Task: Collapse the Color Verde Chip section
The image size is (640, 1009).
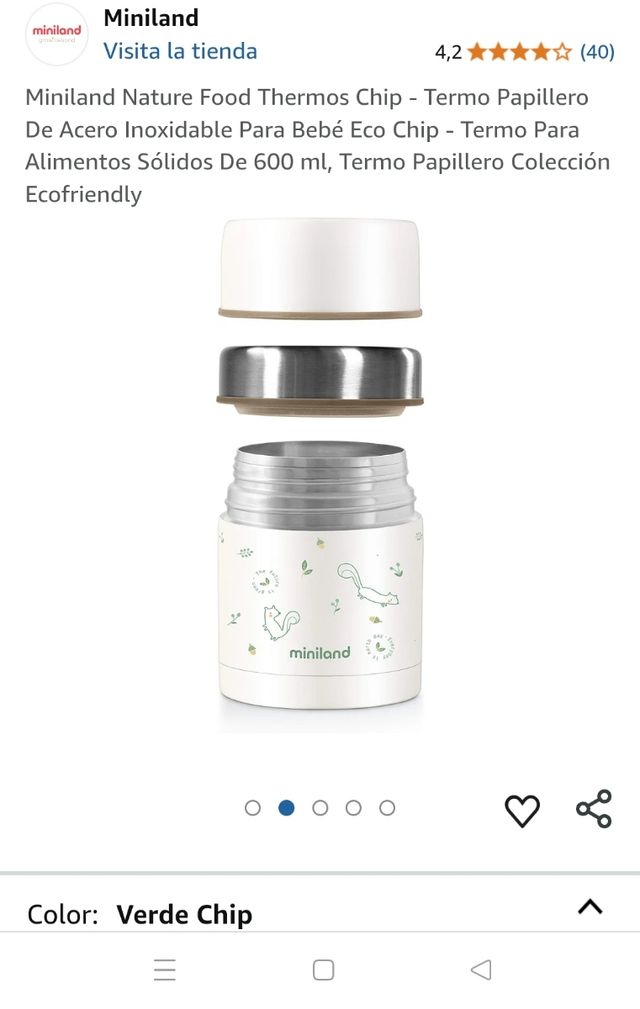Action: tap(590, 907)
